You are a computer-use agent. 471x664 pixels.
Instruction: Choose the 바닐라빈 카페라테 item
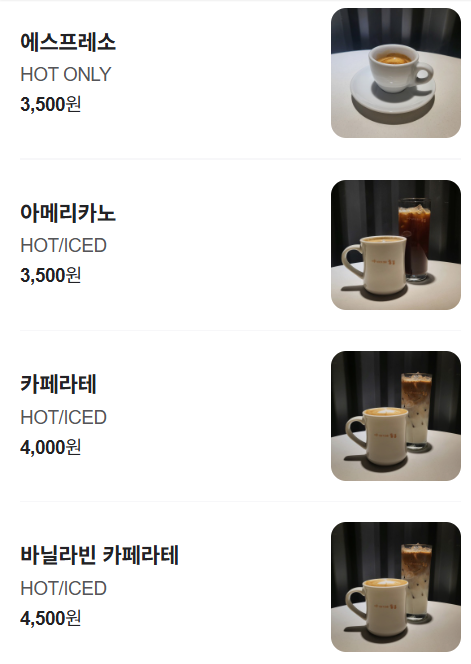[240, 587]
